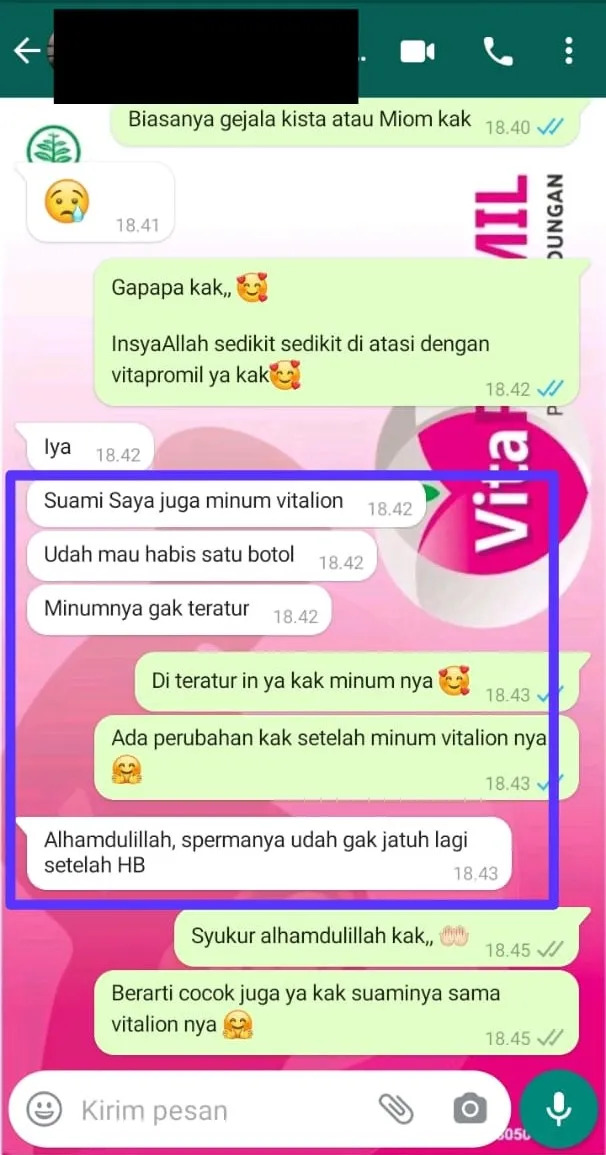Go back to the chat list
The width and height of the screenshot is (606, 1155).
(26, 51)
